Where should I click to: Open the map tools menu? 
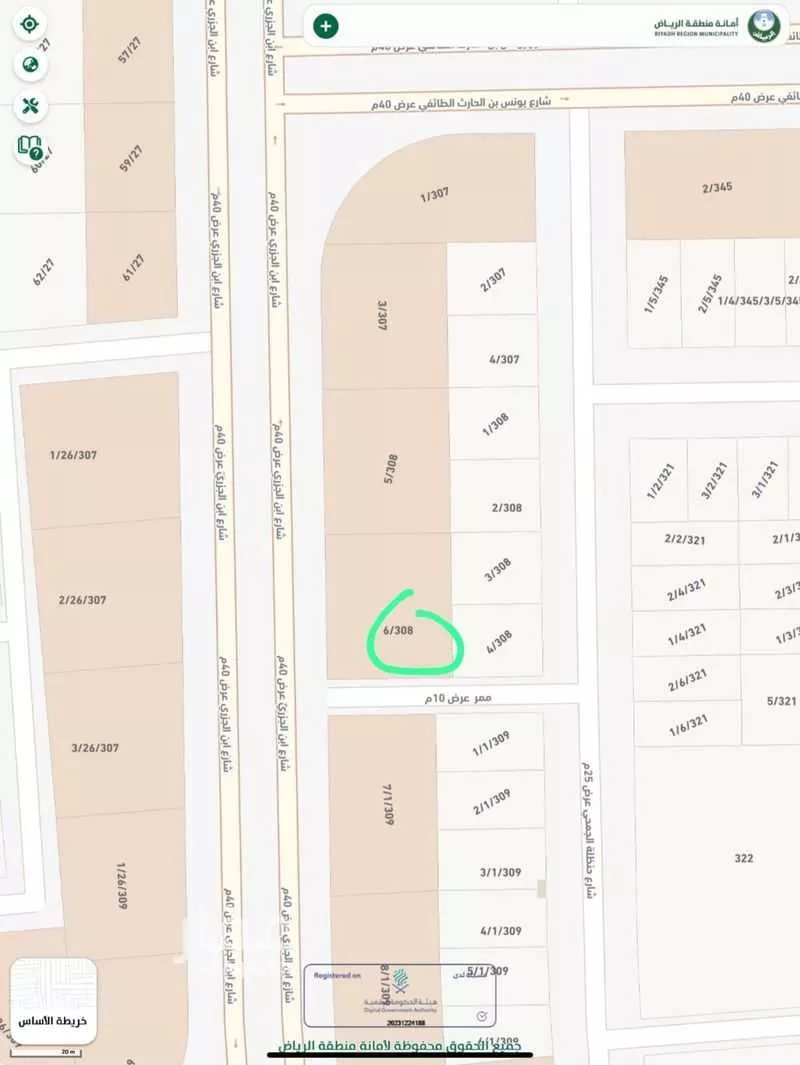pos(30,107)
